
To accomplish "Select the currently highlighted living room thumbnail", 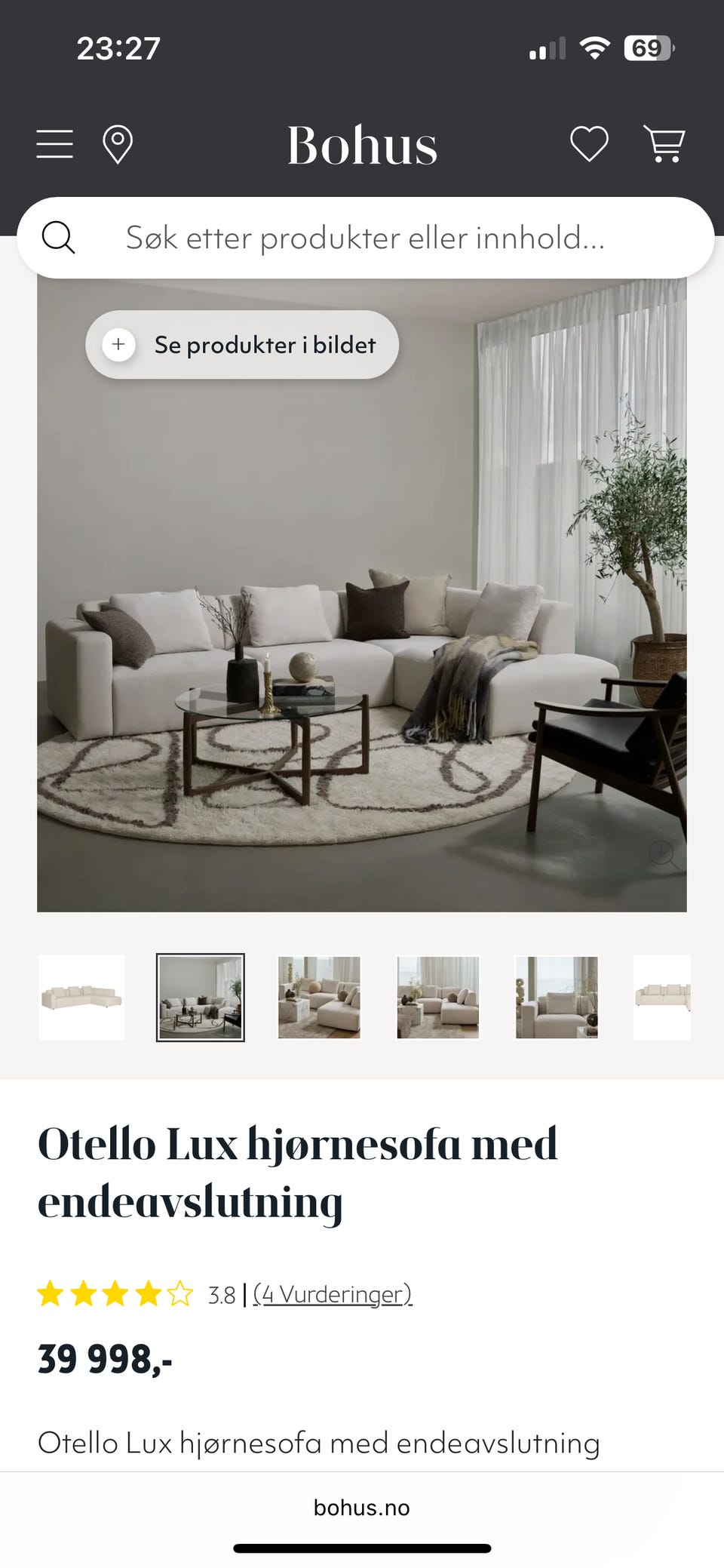I will click(200, 998).
